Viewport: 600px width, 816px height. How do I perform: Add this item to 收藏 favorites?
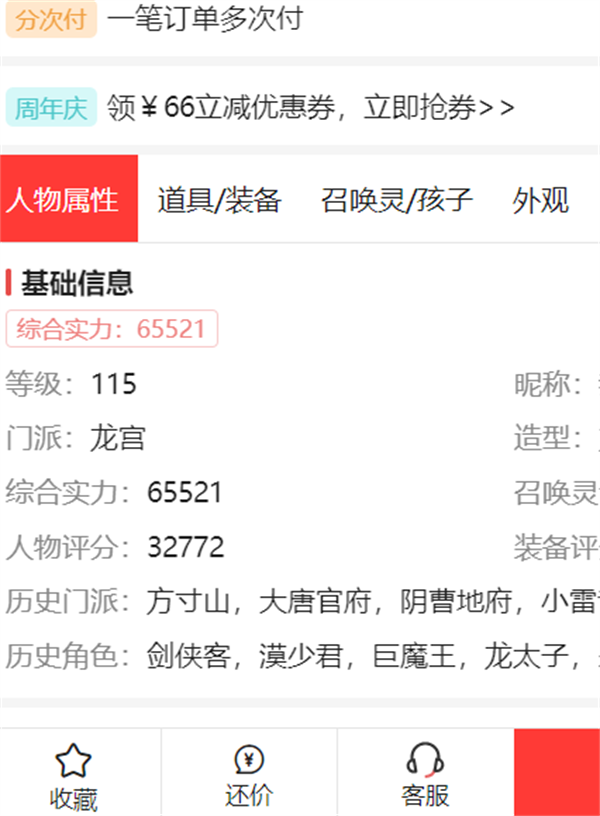pos(73,776)
